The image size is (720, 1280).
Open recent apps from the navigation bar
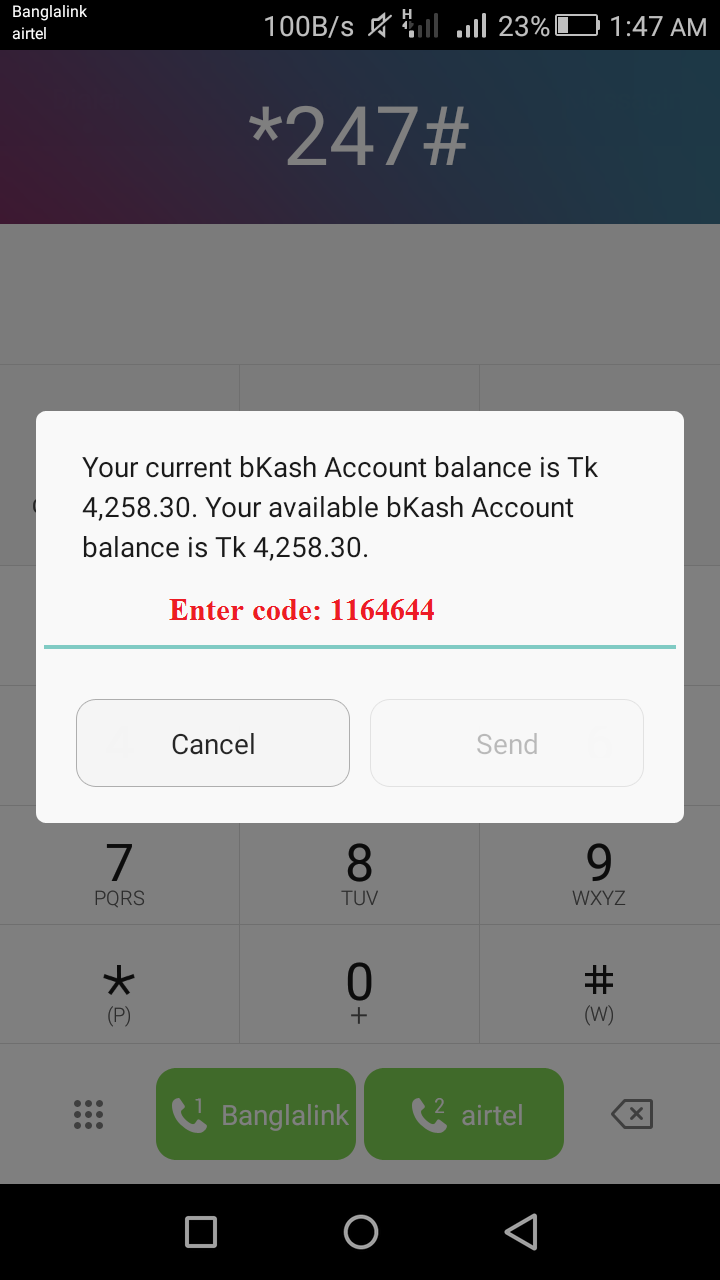click(x=201, y=1232)
